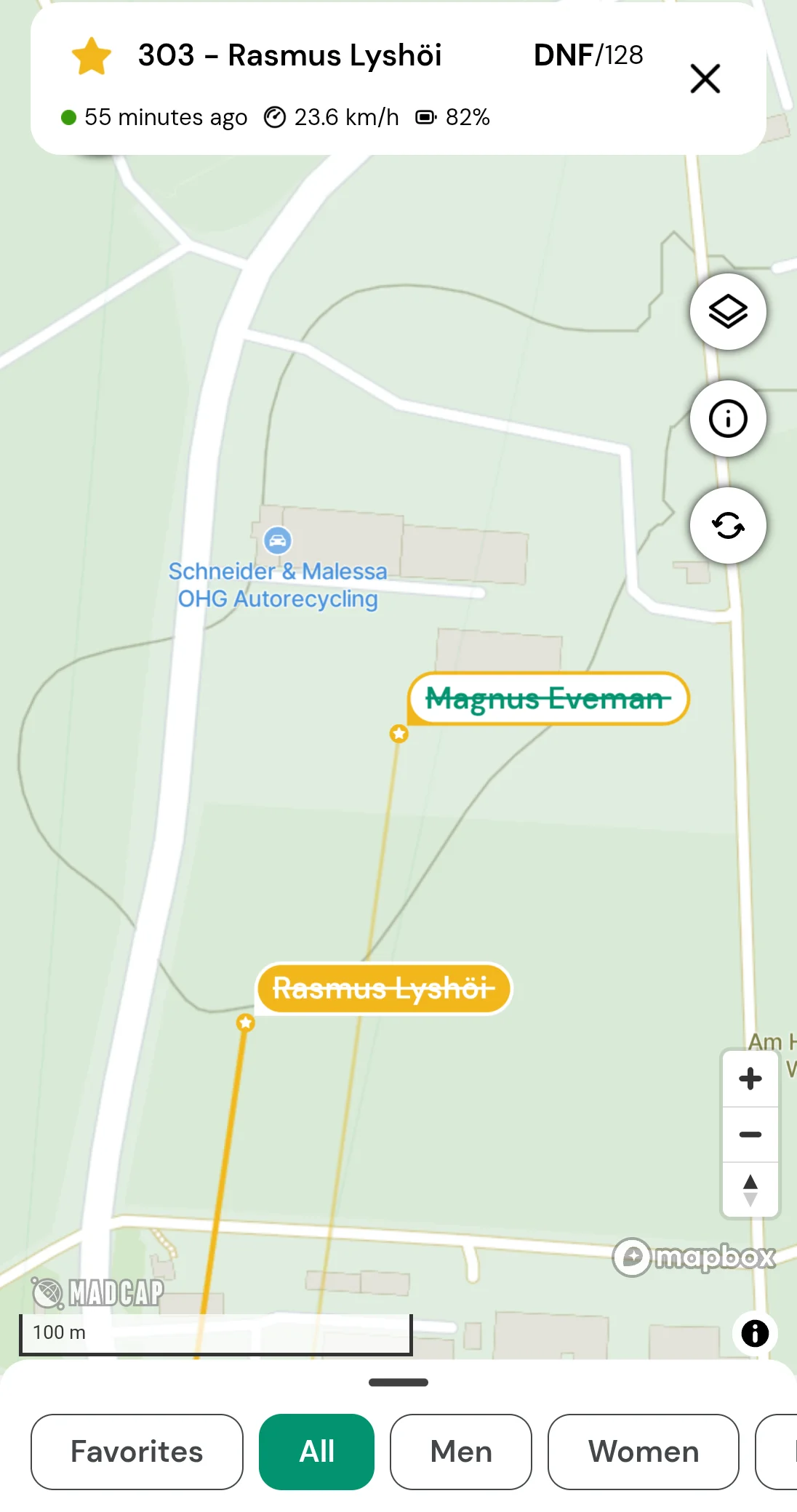Show only Men participants
The height and width of the screenshot is (1512, 797).
coord(460,1452)
